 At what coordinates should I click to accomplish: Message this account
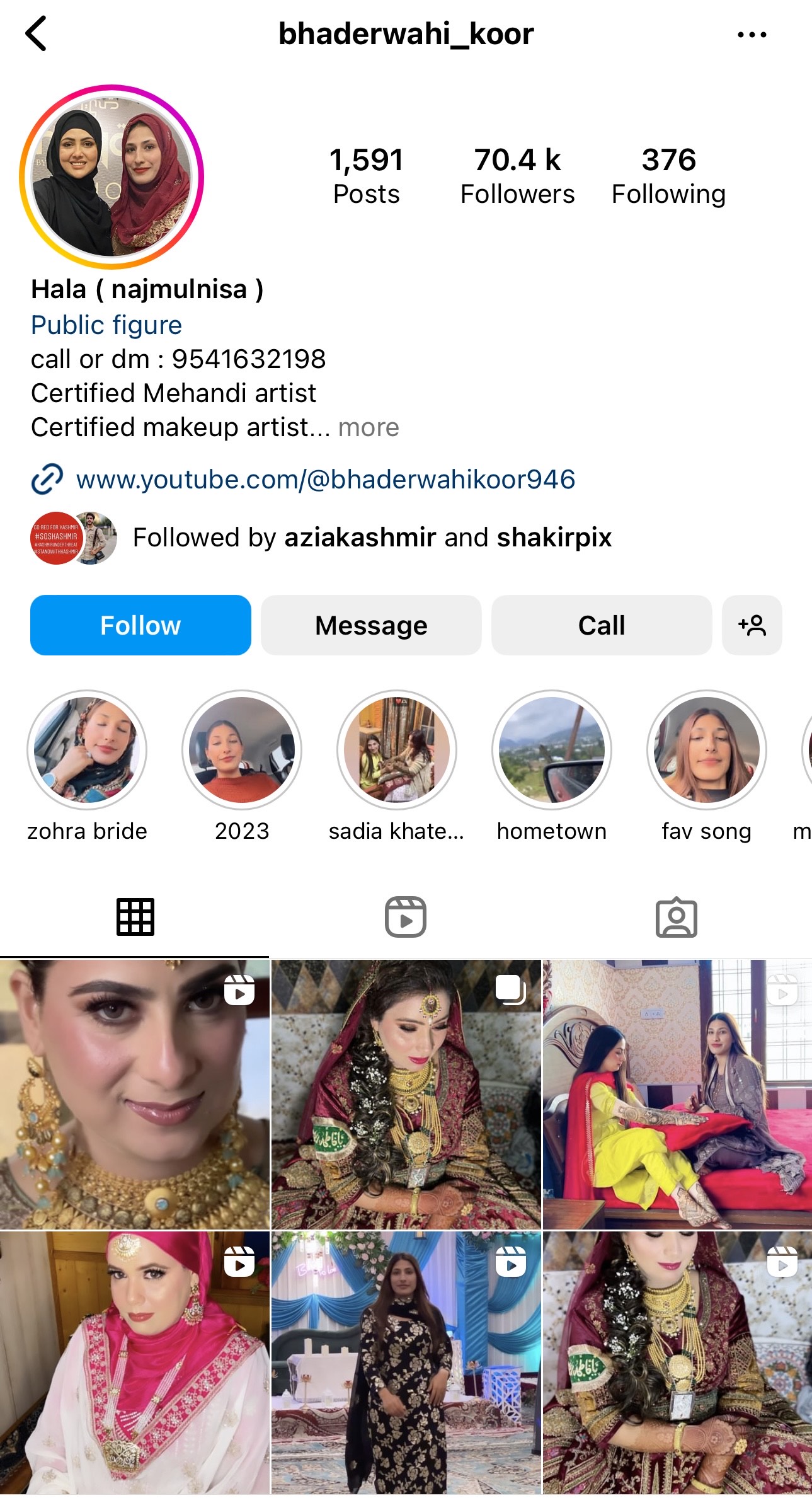[371, 625]
